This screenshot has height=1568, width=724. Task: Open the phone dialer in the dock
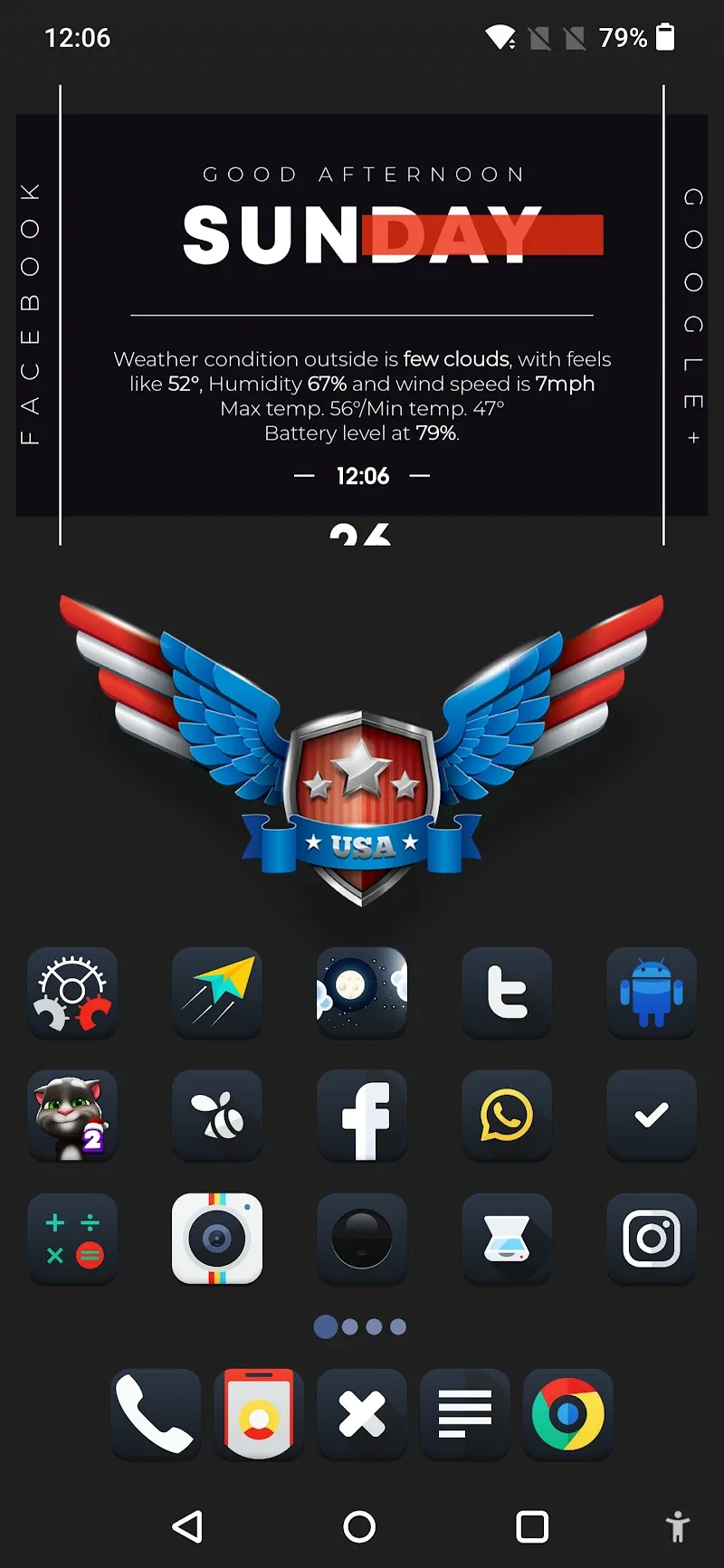156,1414
